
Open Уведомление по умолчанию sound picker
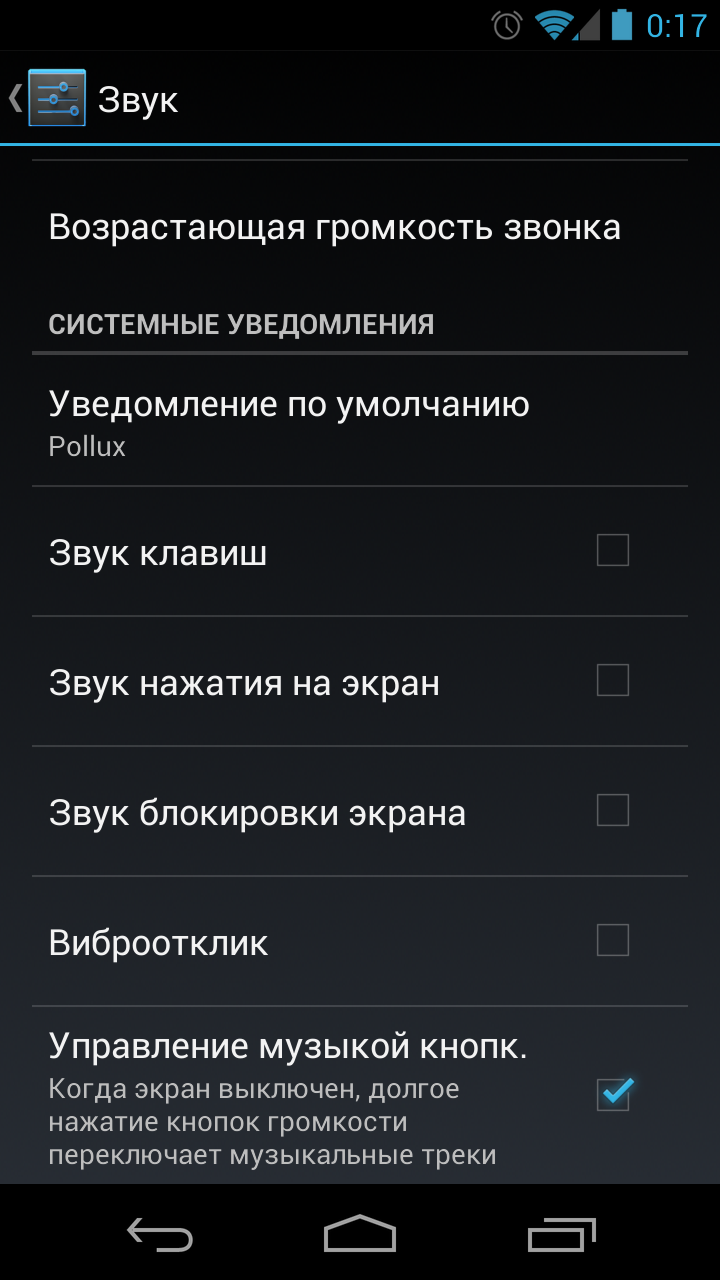360,421
